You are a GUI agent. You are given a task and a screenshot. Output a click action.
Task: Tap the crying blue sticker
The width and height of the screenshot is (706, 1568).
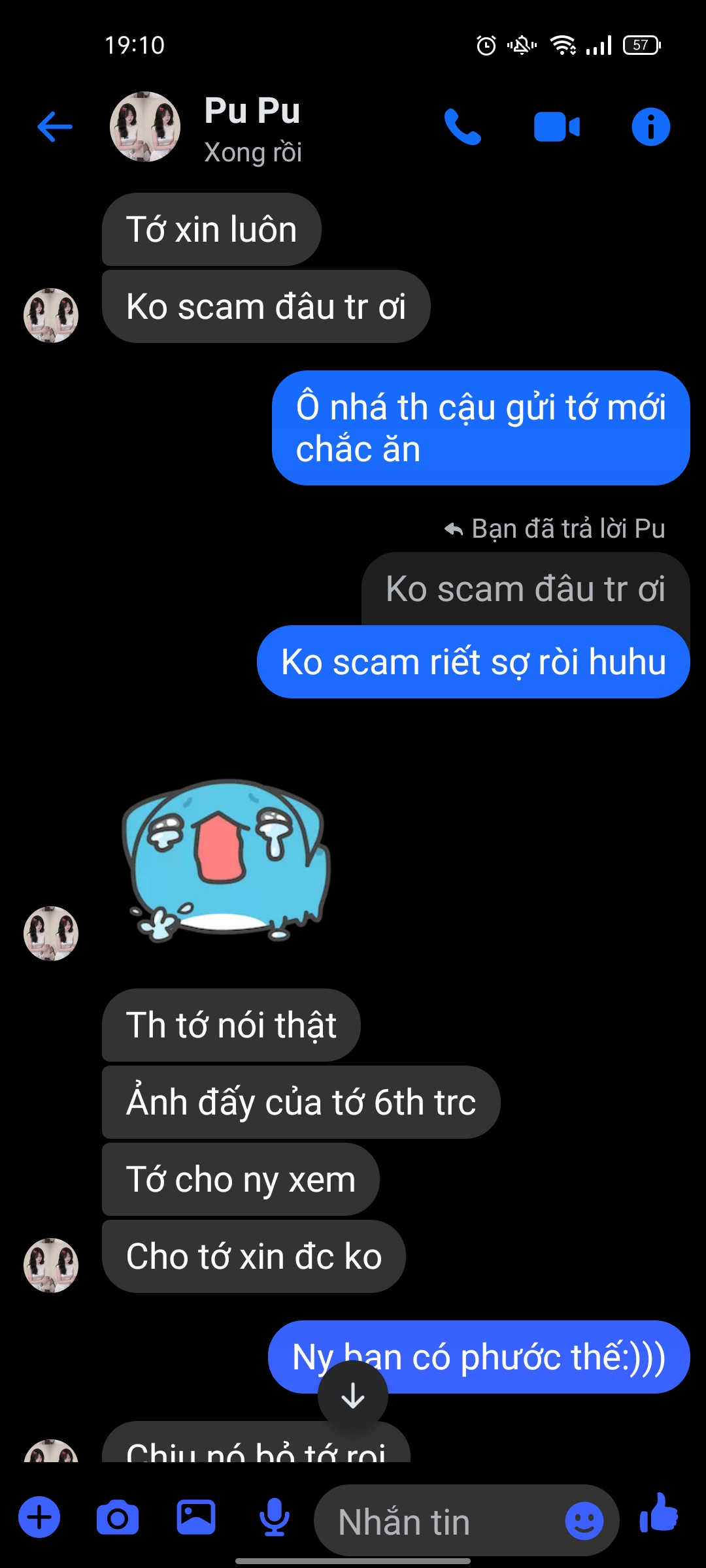coord(226,860)
